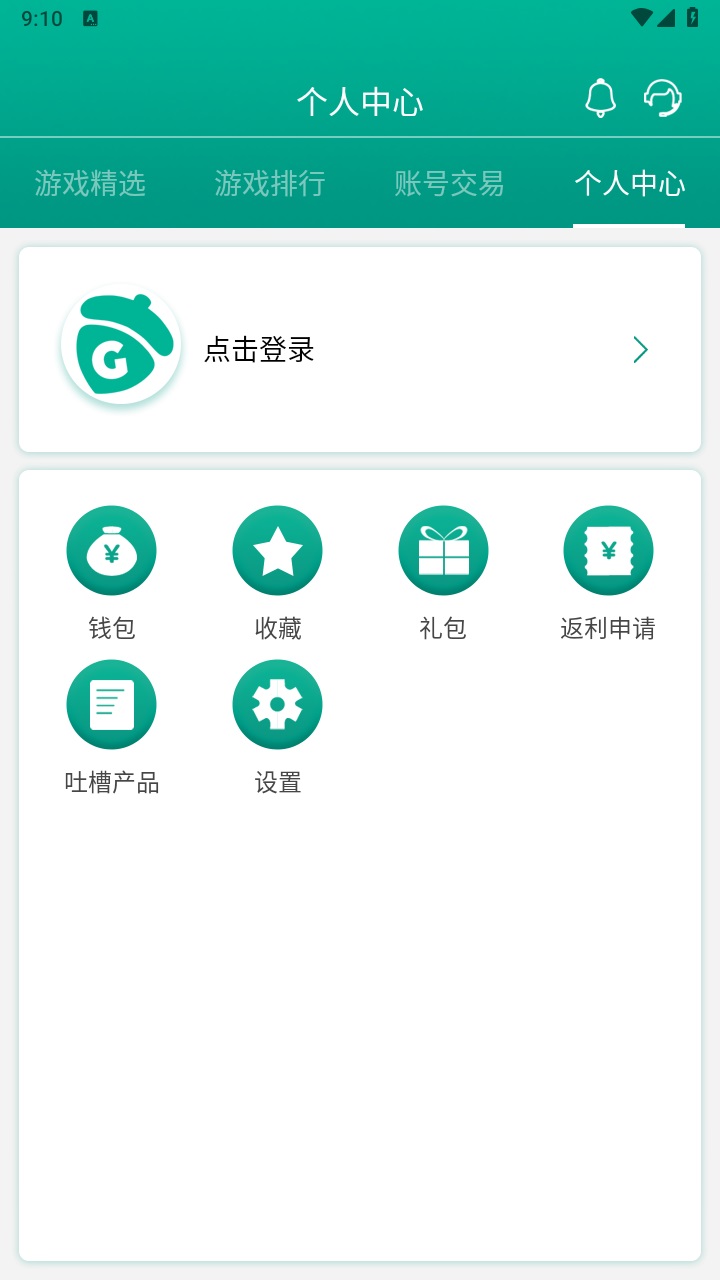This screenshot has width=720, height=1280.
Task: Tap the Wi-Fi icon in status bar
Action: coord(642,17)
